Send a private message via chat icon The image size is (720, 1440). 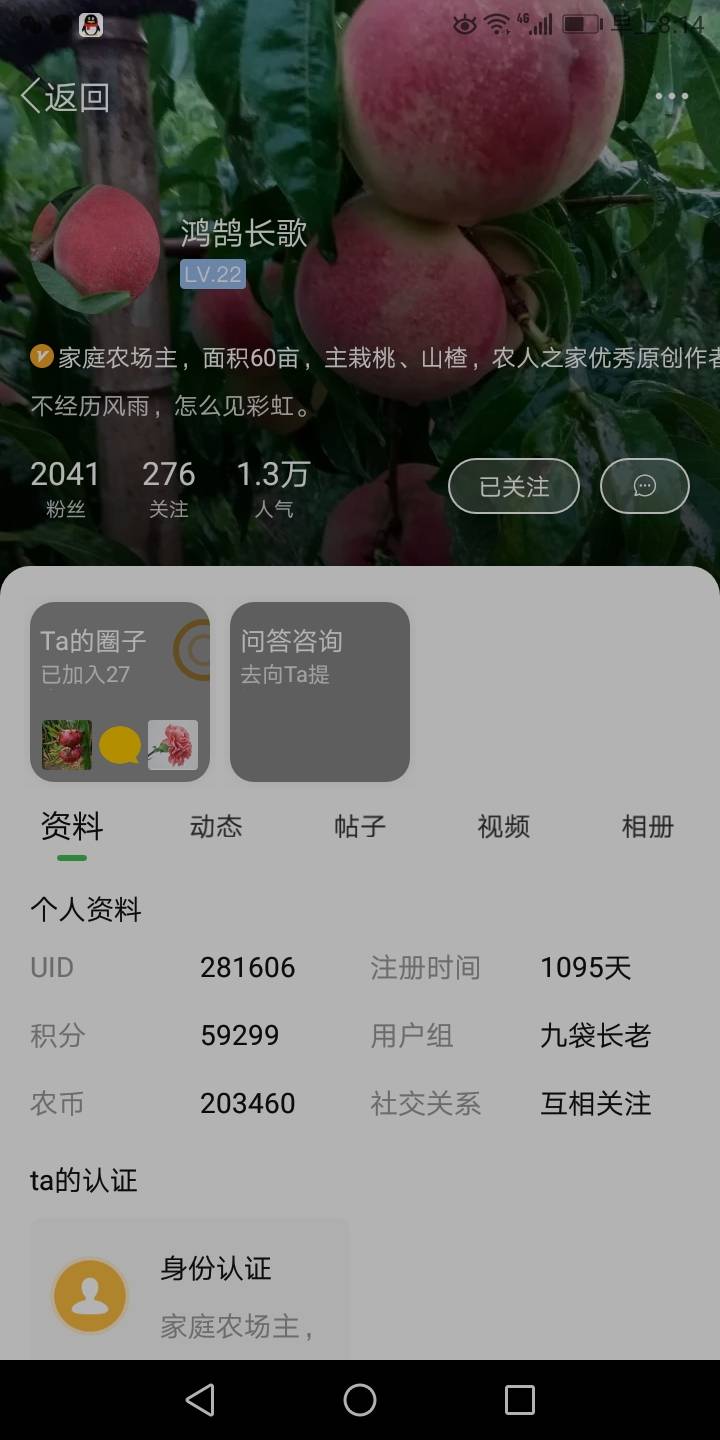click(x=645, y=486)
